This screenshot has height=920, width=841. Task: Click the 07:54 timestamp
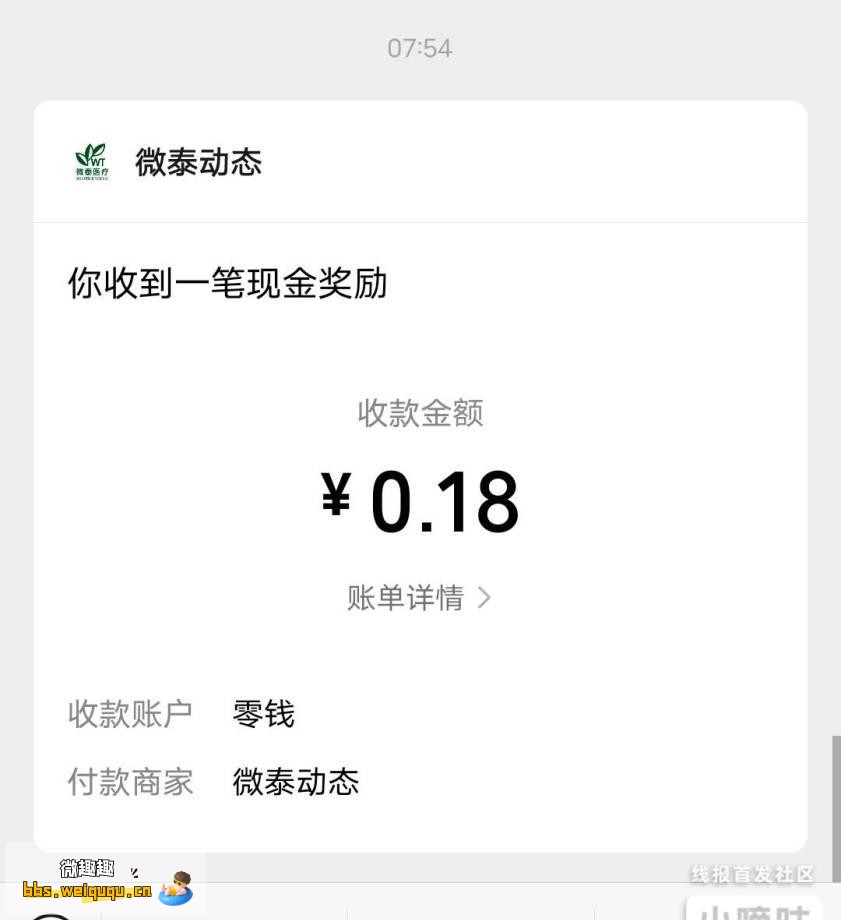[420, 47]
